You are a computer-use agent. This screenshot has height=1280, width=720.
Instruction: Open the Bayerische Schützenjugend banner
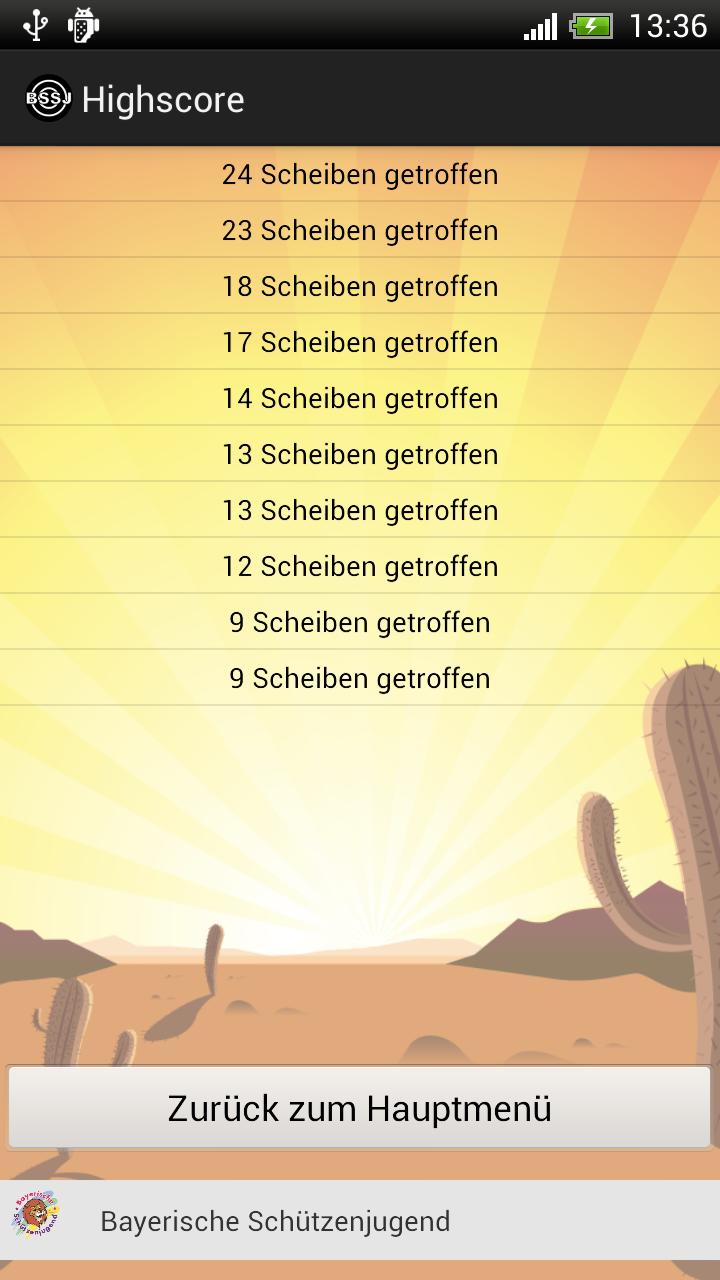tap(359, 1220)
